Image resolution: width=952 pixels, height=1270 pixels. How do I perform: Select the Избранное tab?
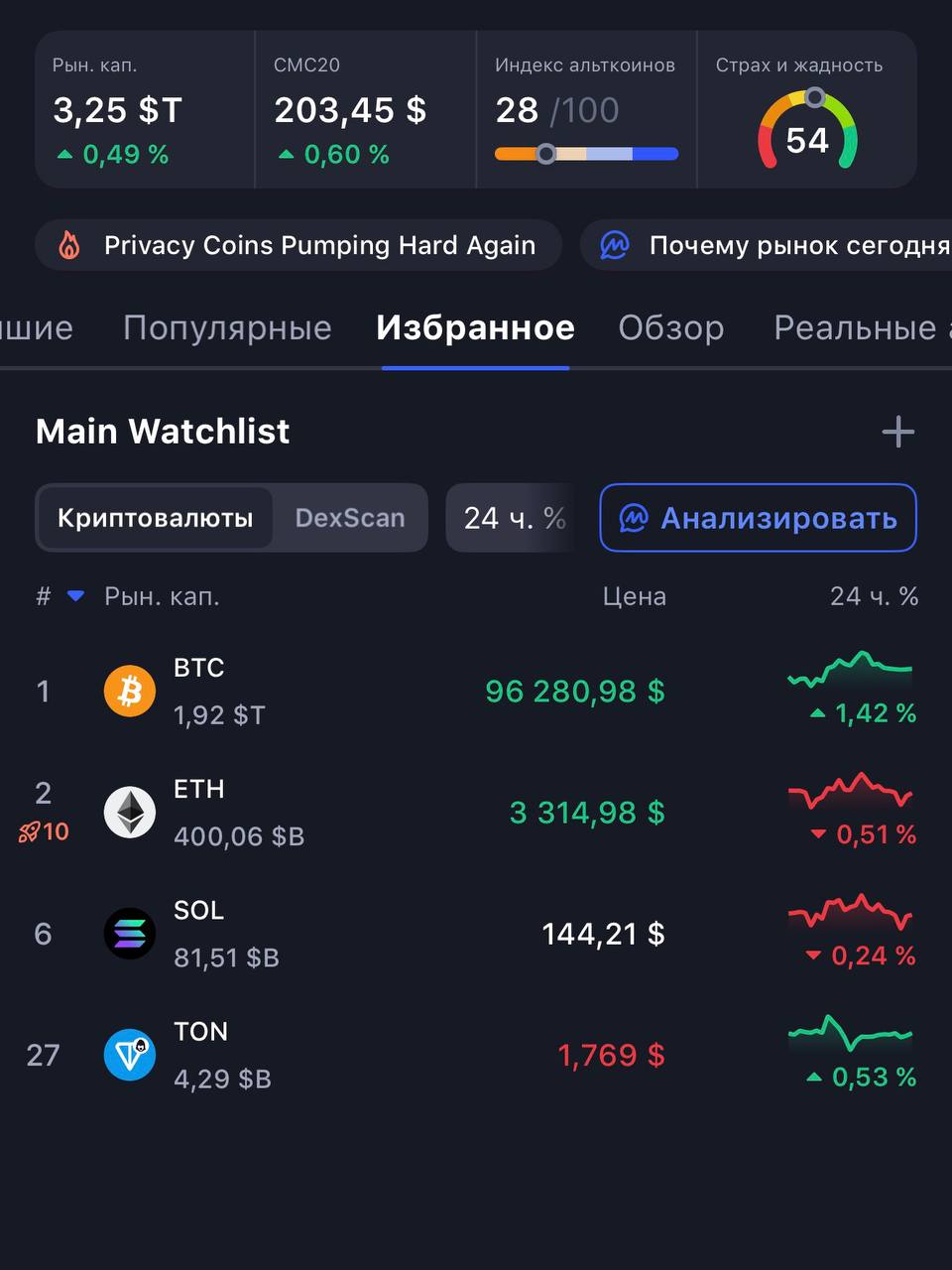(x=475, y=327)
